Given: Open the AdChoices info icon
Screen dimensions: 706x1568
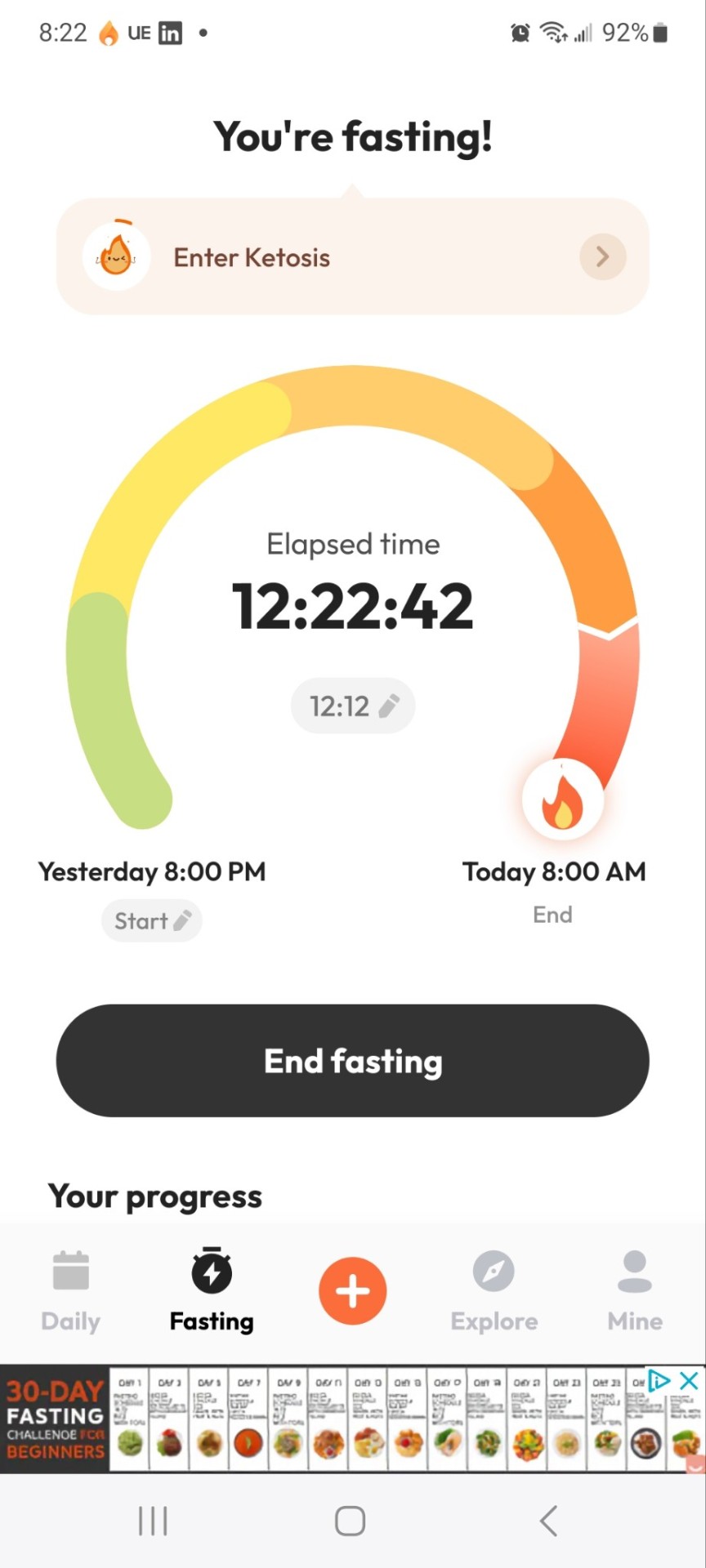Looking at the screenshot, I should tap(659, 1381).
